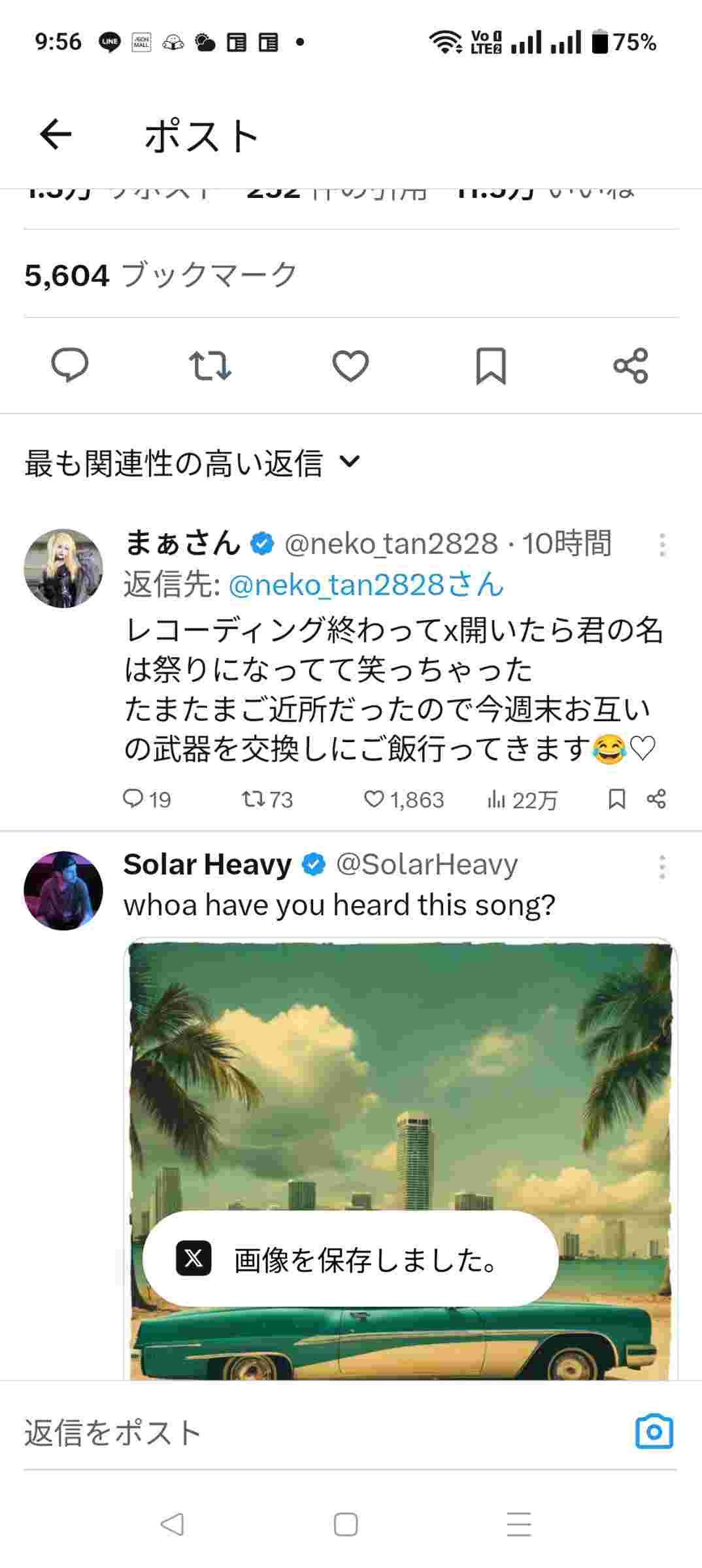Attach a photo using the camera icon
The image size is (702, 1568).
click(x=654, y=1432)
